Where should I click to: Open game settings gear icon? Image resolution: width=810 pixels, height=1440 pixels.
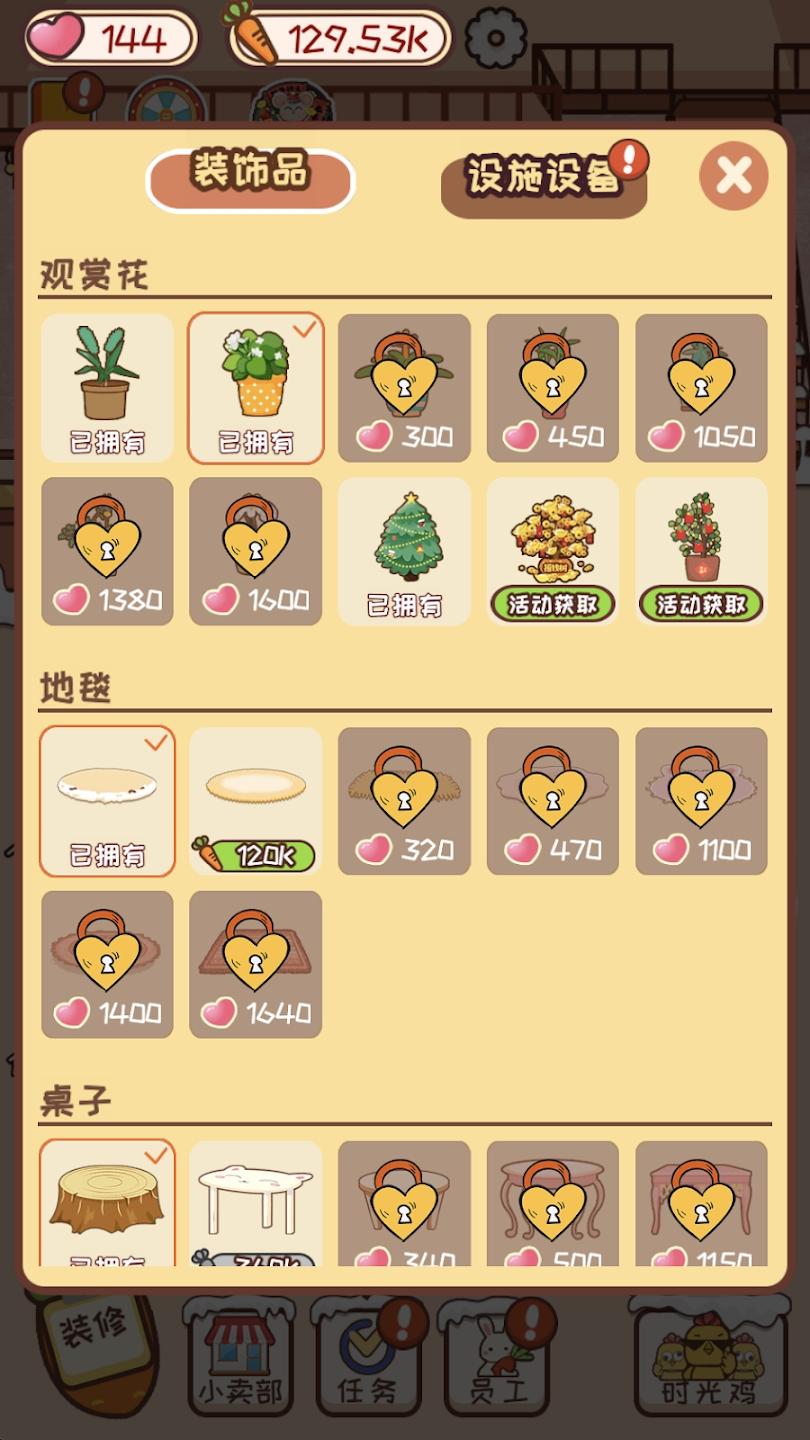[x=496, y=39]
